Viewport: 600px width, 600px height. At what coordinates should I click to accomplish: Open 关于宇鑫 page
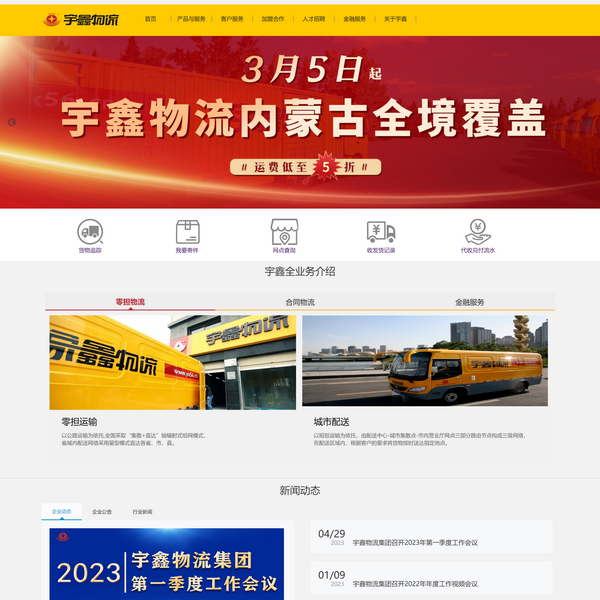[x=395, y=19]
